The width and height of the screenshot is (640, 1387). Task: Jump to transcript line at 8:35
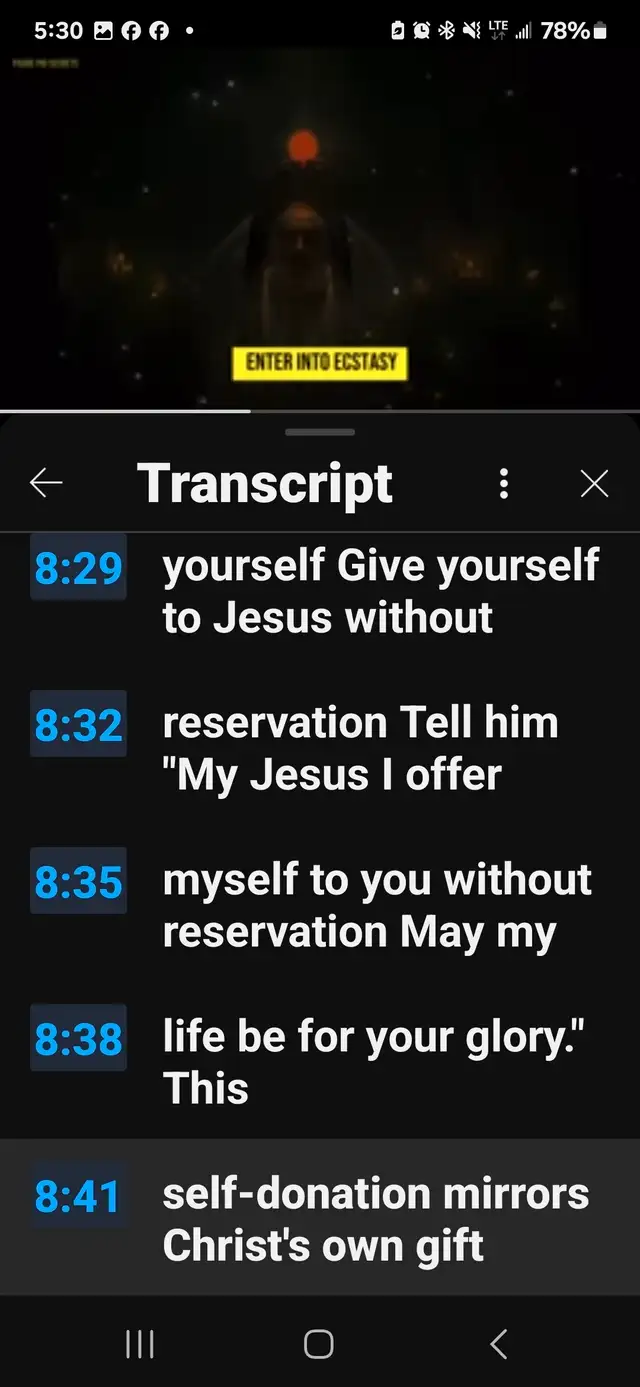(x=79, y=882)
